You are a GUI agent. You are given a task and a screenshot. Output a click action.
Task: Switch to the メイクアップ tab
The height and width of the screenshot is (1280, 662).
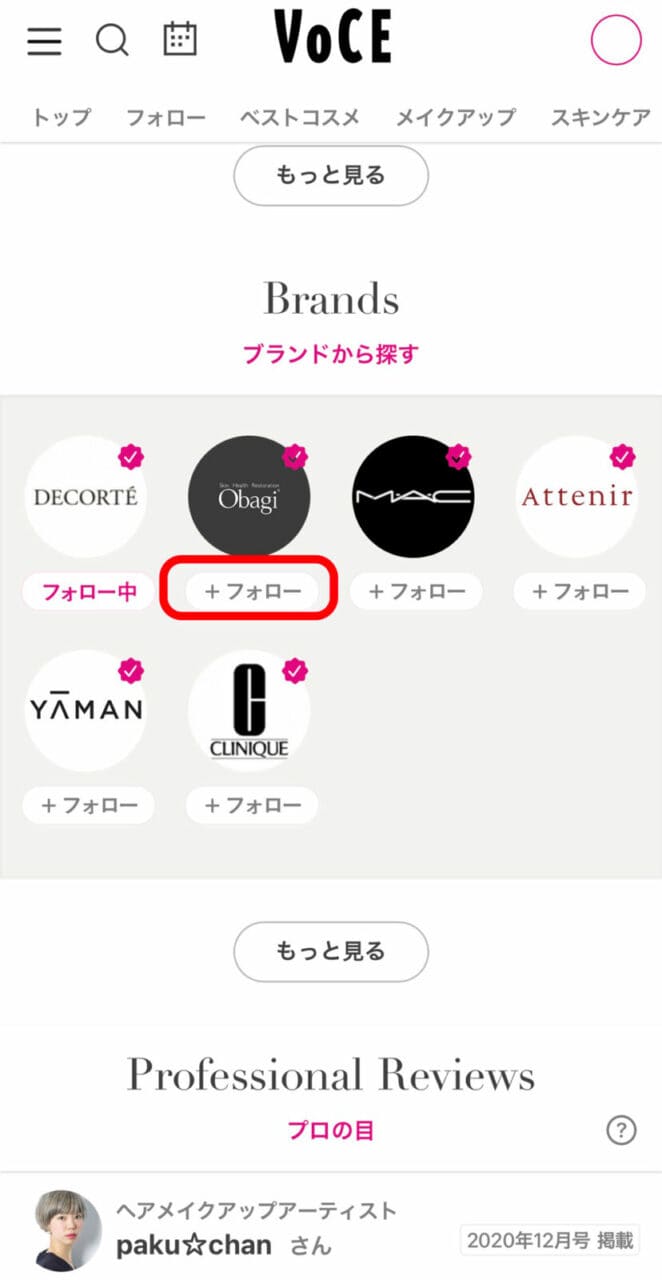coord(455,117)
